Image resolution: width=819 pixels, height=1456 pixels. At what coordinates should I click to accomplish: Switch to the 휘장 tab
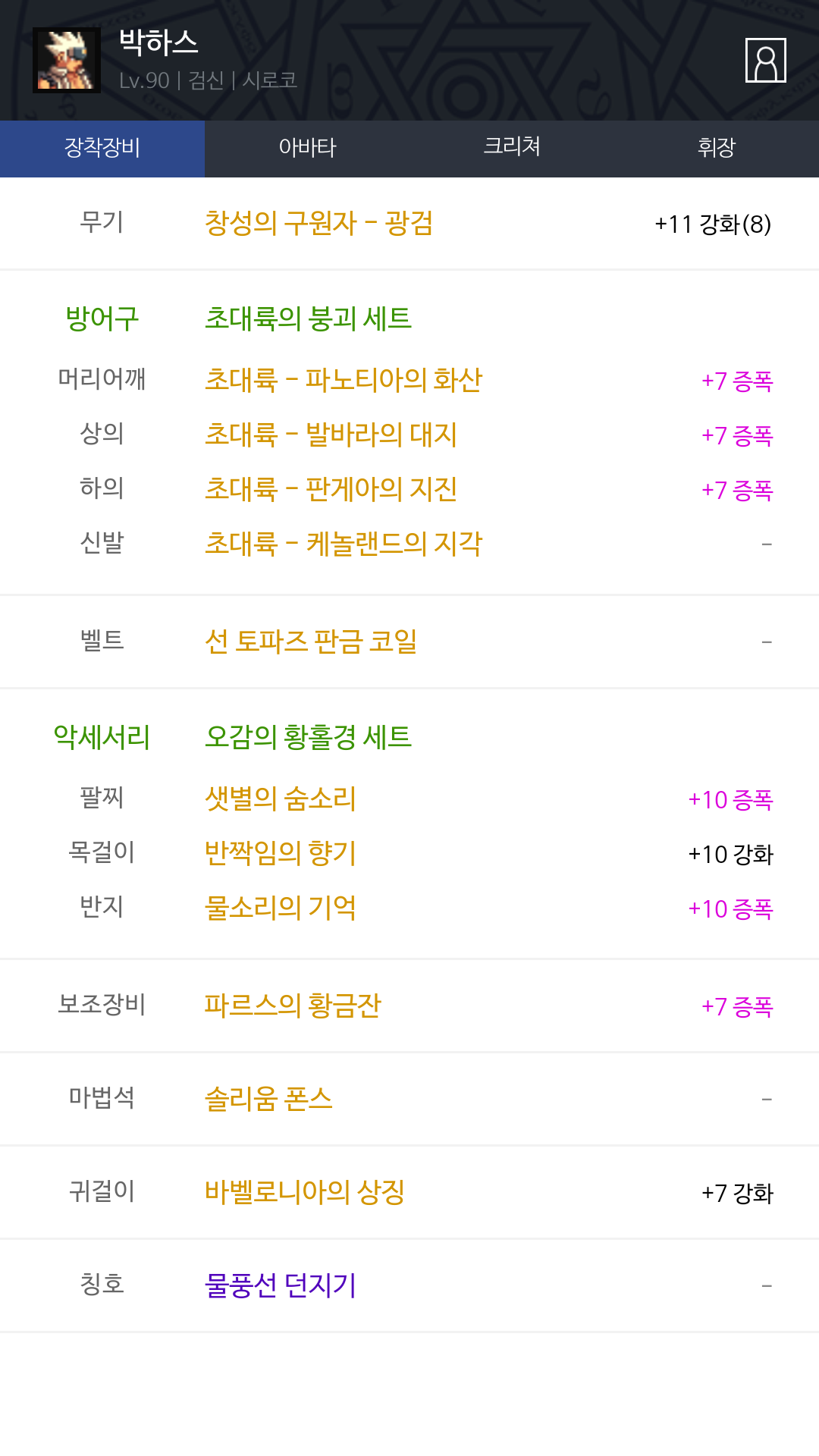717,149
